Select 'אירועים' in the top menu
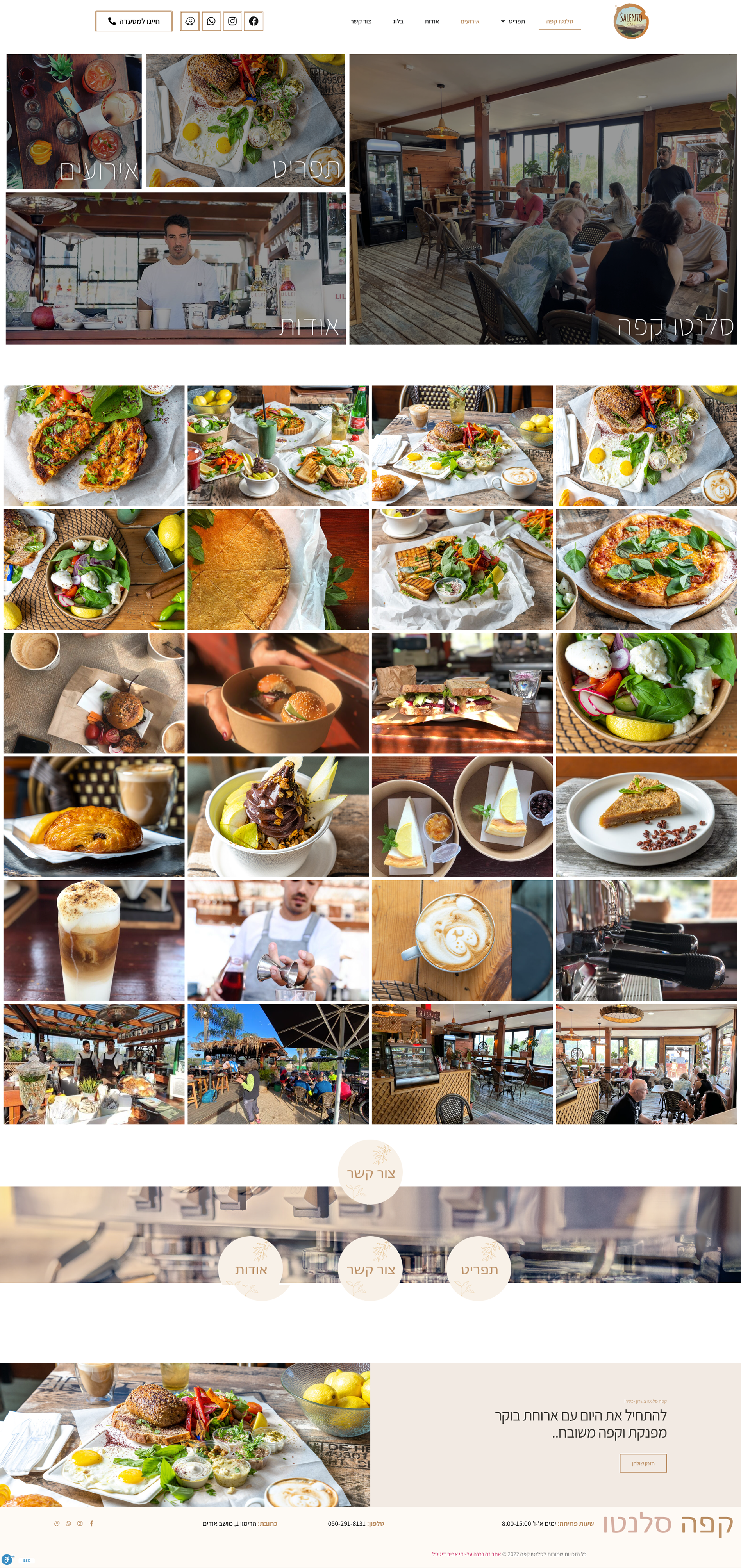The image size is (741, 1568). click(470, 21)
